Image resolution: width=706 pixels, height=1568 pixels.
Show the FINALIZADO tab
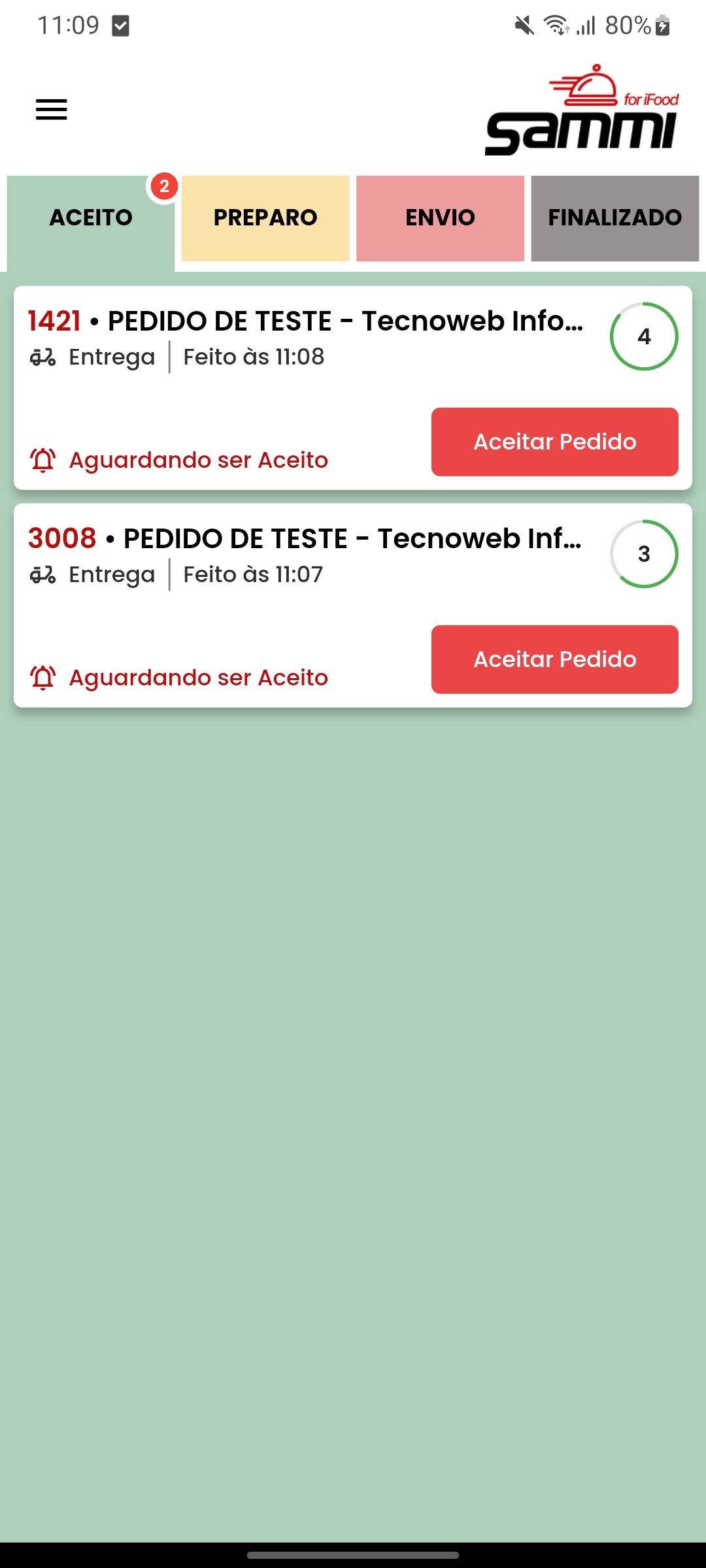[614, 218]
